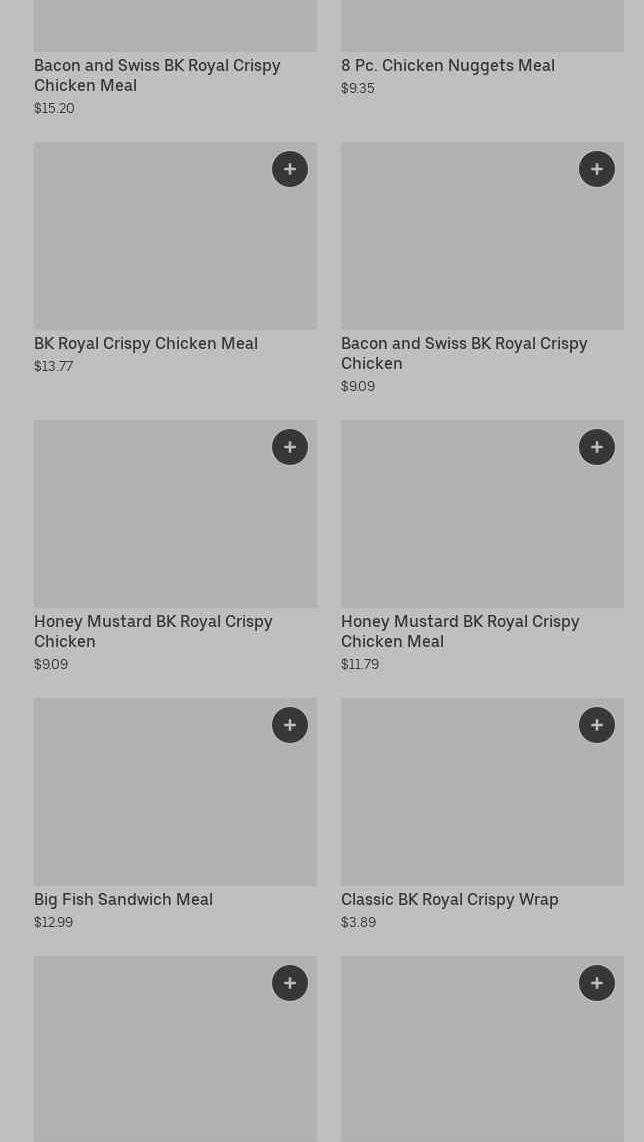The height and width of the screenshot is (1142, 644).
Task: View Classic BK Royal Crispy Wrap details
Action: point(449,899)
